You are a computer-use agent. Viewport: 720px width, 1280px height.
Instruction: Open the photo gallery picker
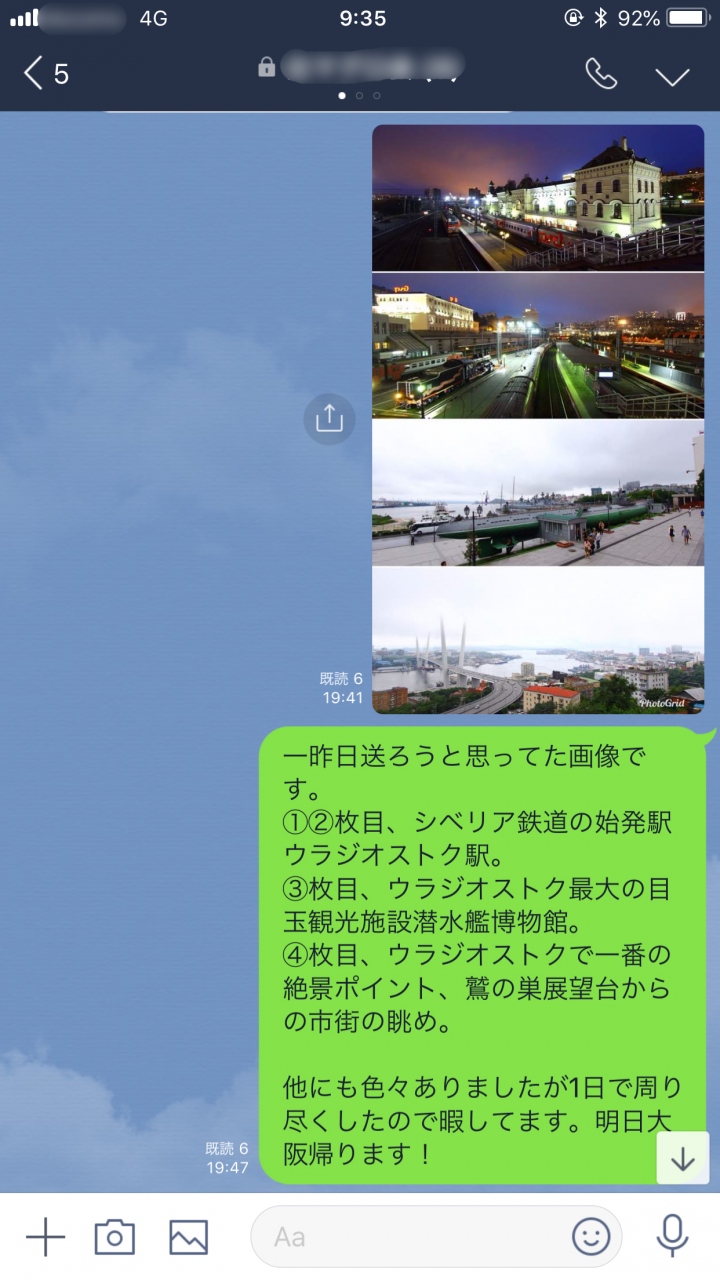pos(188,1237)
